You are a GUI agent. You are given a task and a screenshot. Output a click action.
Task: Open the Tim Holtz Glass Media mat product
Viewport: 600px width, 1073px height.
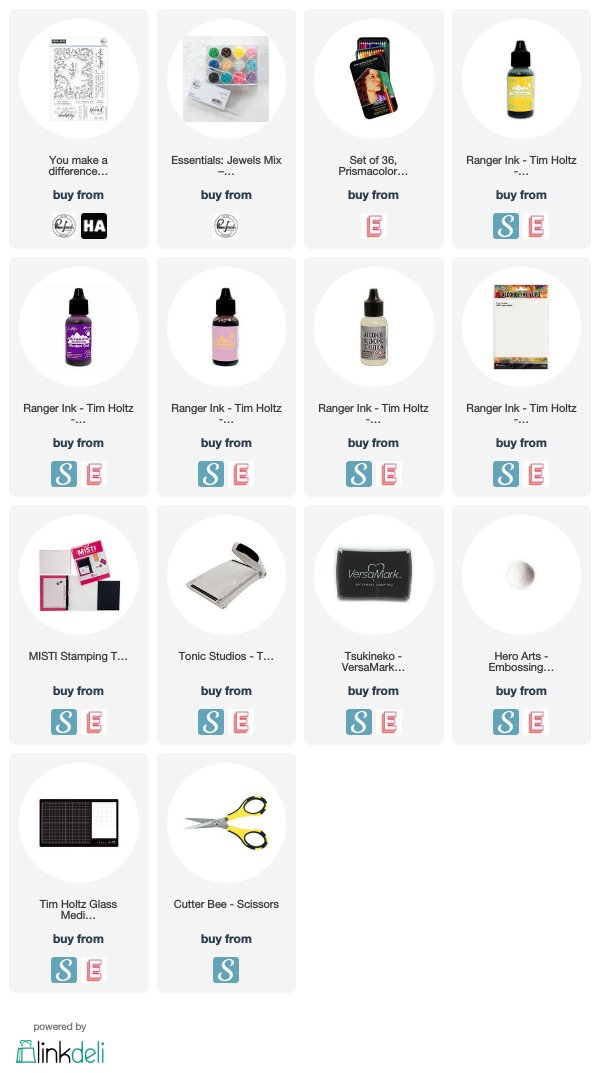click(x=79, y=823)
